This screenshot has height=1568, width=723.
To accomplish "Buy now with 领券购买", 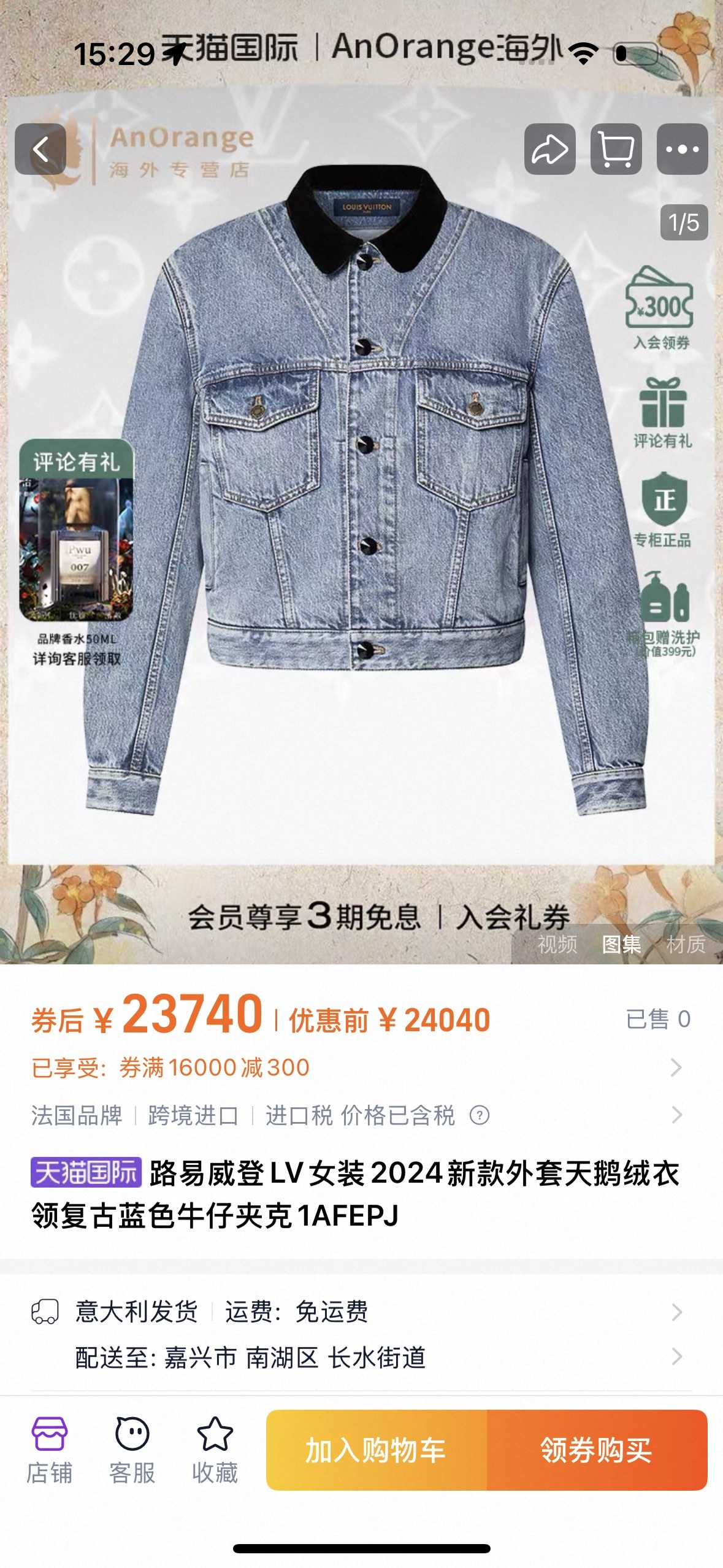I will coord(596,1450).
